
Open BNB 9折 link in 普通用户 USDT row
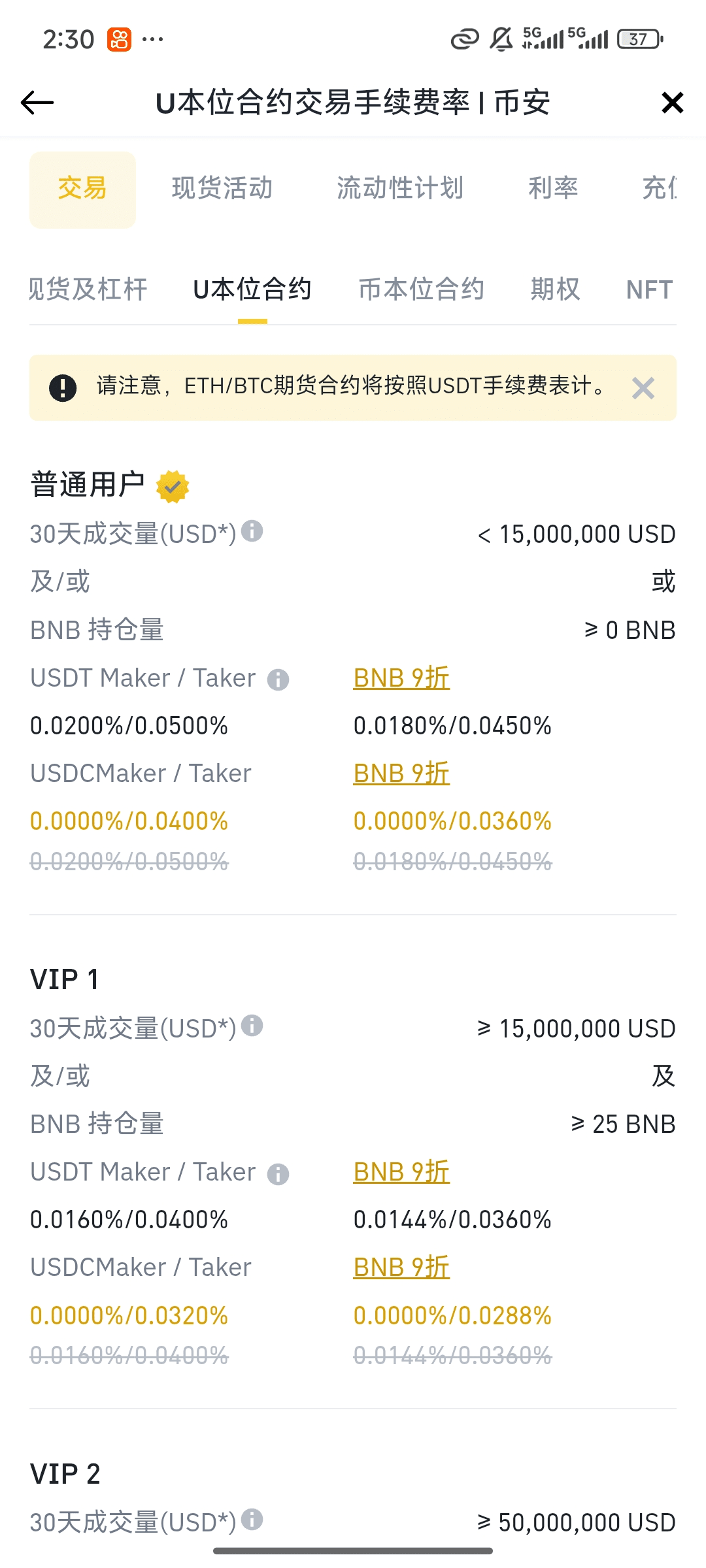pos(401,678)
